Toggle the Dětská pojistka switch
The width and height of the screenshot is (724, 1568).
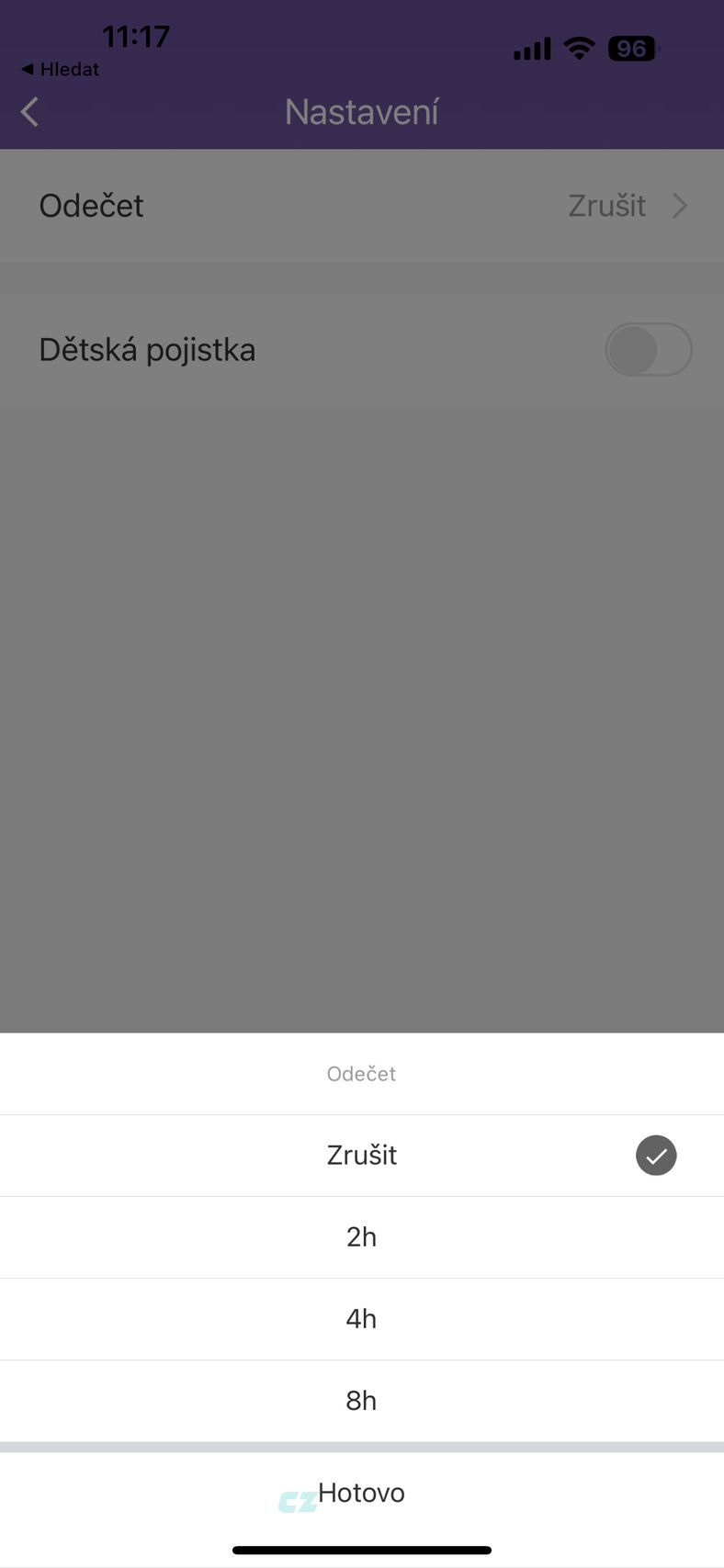[648, 349]
